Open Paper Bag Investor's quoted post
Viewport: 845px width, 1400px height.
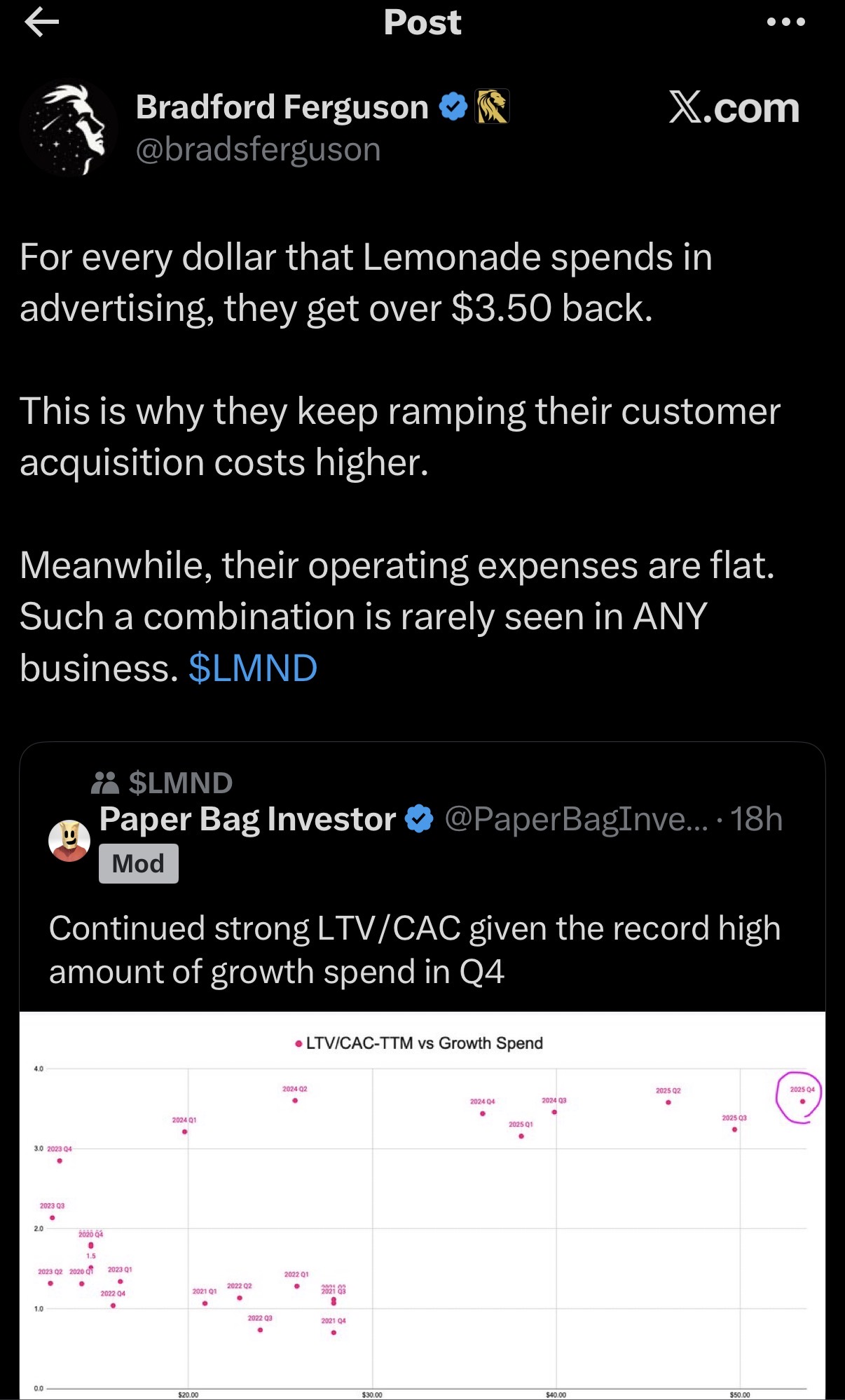[x=415, y=949]
